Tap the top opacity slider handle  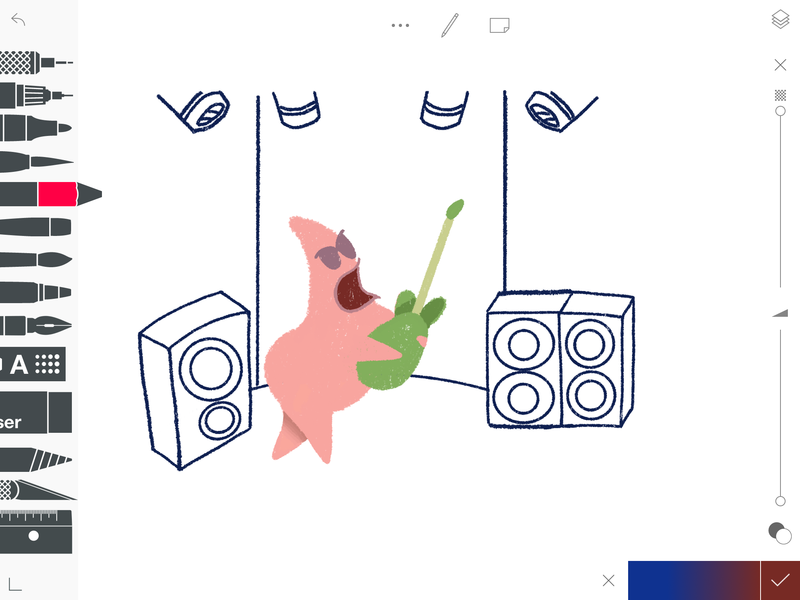coord(780,111)
